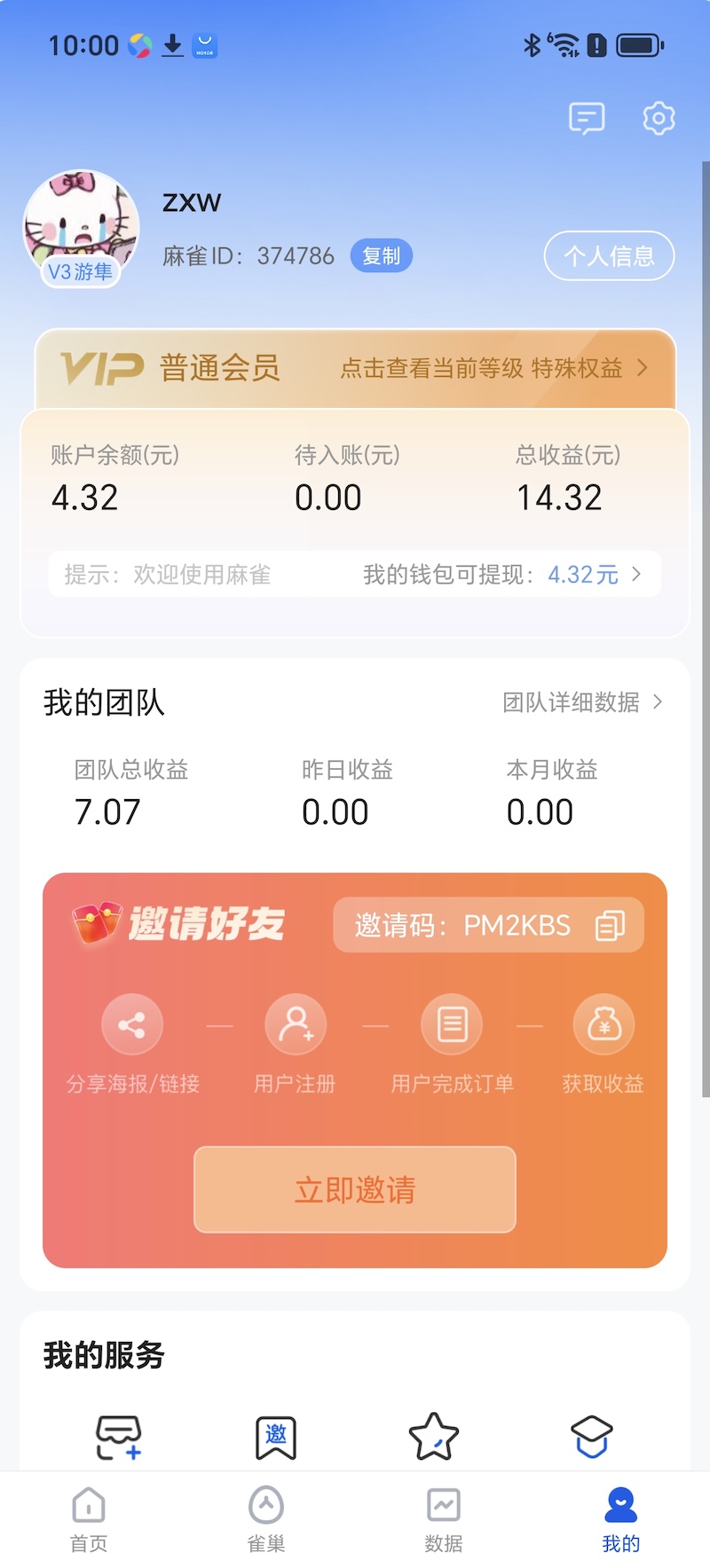Image resolution: width=710 pixels, height=1568 pixels.
Task: Open 团队详细数据 via its arrow
Action: pos(658,702)
